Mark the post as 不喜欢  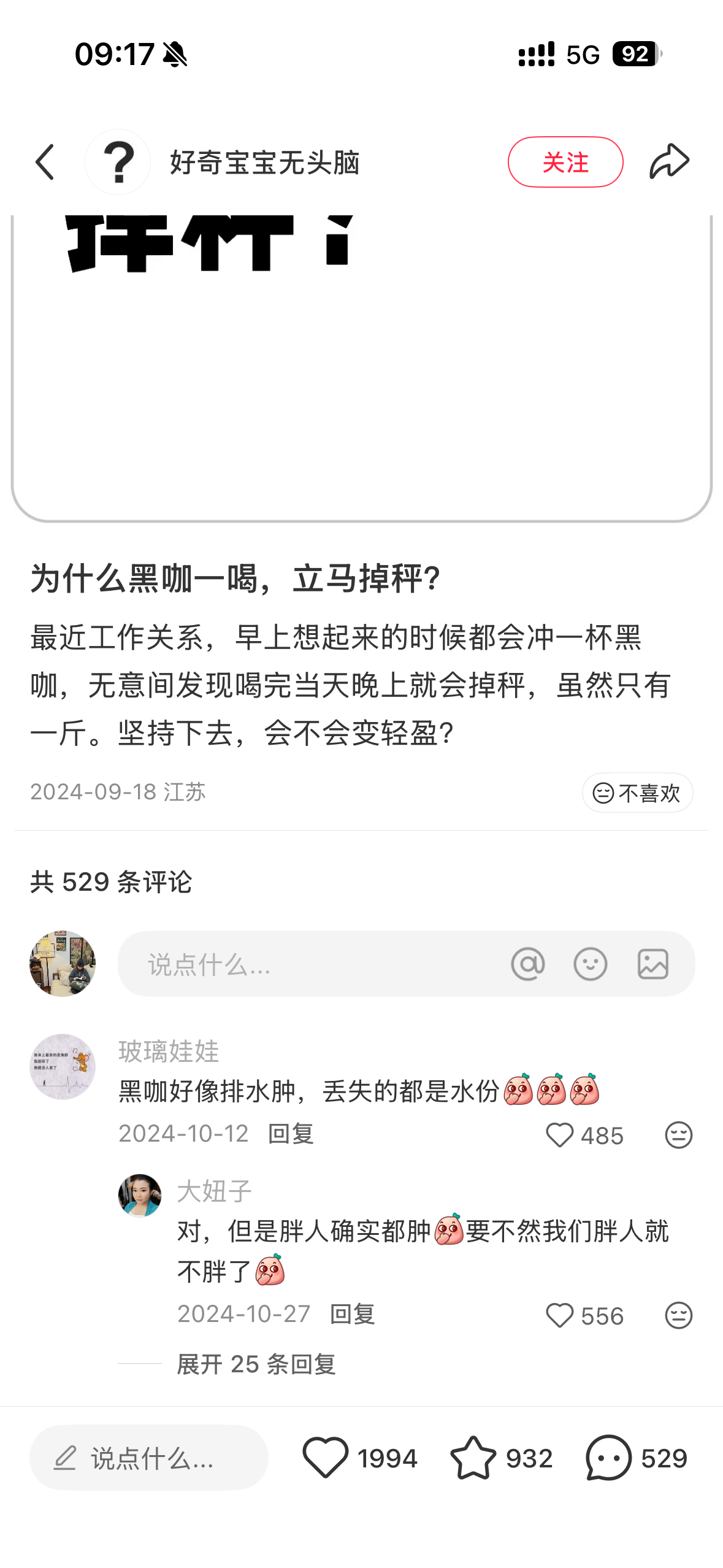(637, 793)
